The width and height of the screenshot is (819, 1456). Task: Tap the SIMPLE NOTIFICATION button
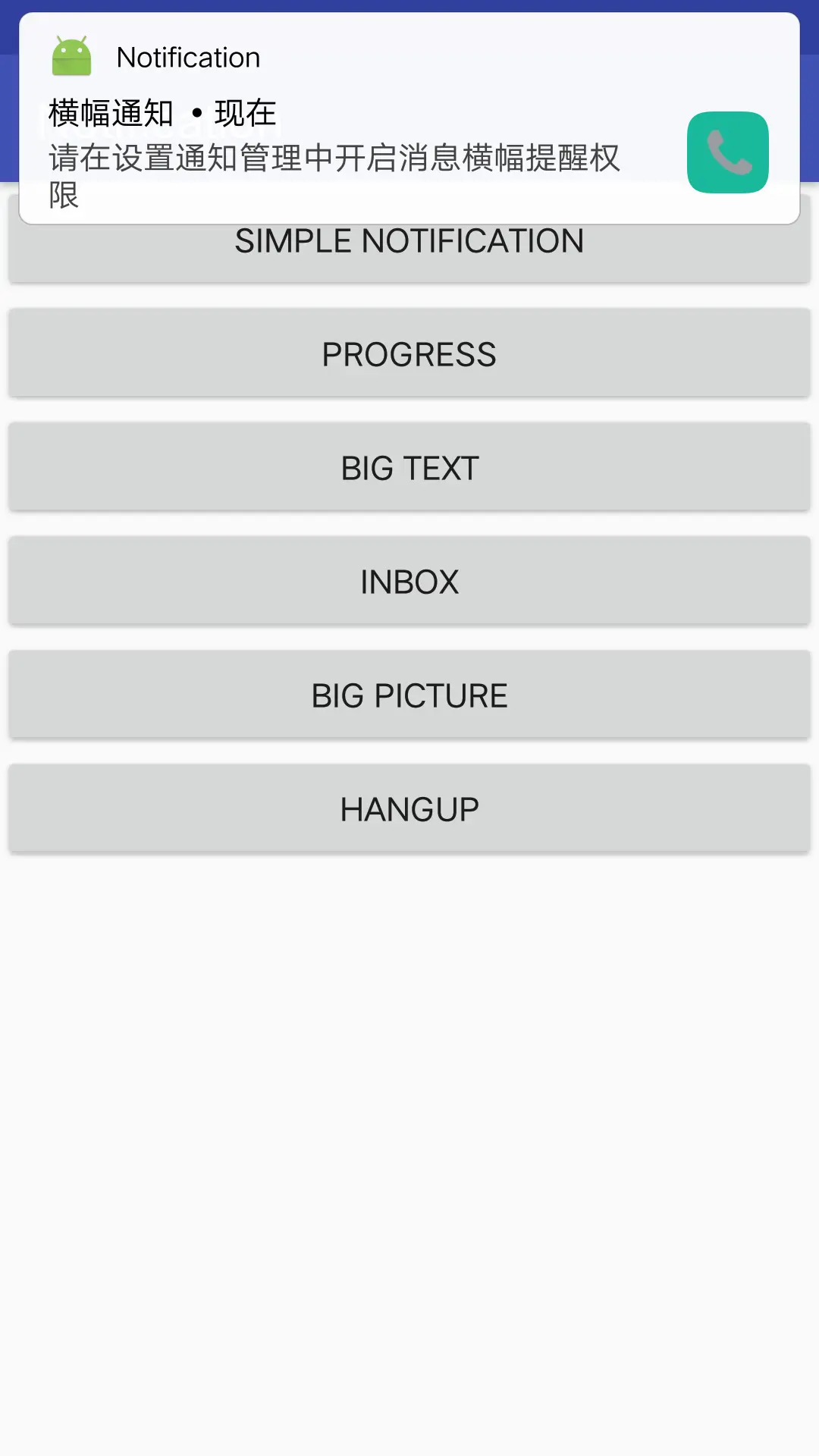409,254
